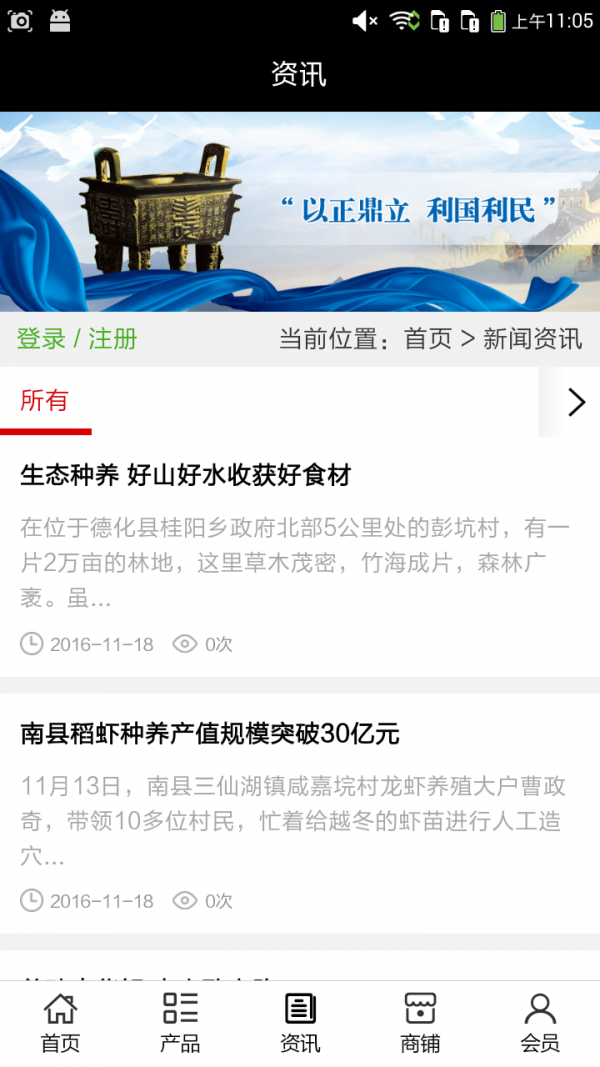Open the article 生态种养 好山好水收获好食材

pyautogui.click(x=186, y=475)
